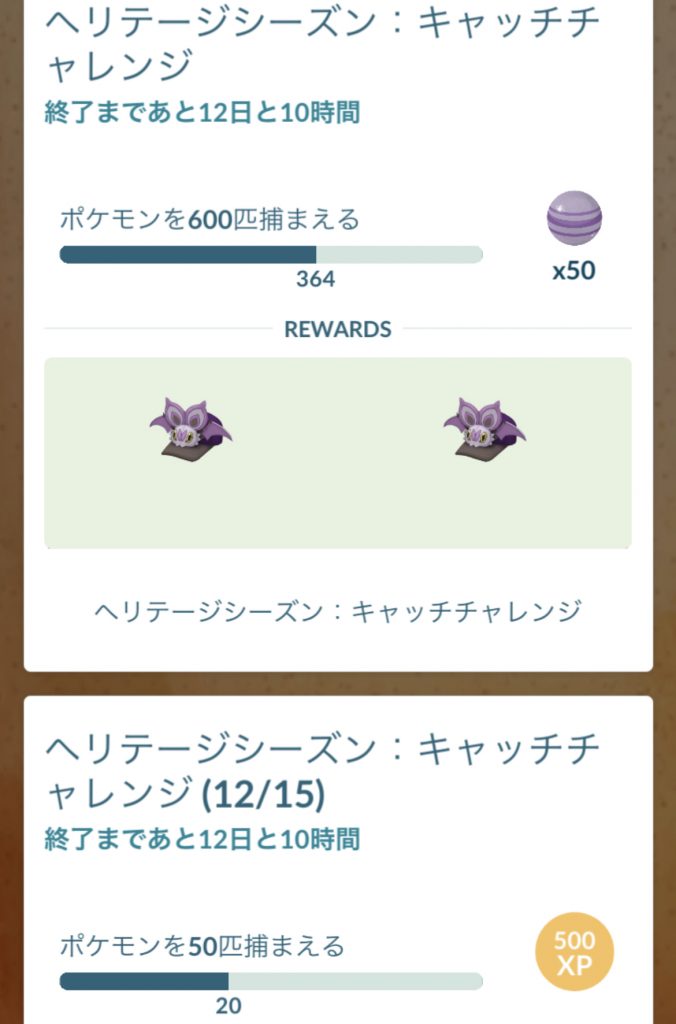Tap the right Noibat reward icon
The image size is (676, 1024).
pyautogui.click(x=485, y=428)
